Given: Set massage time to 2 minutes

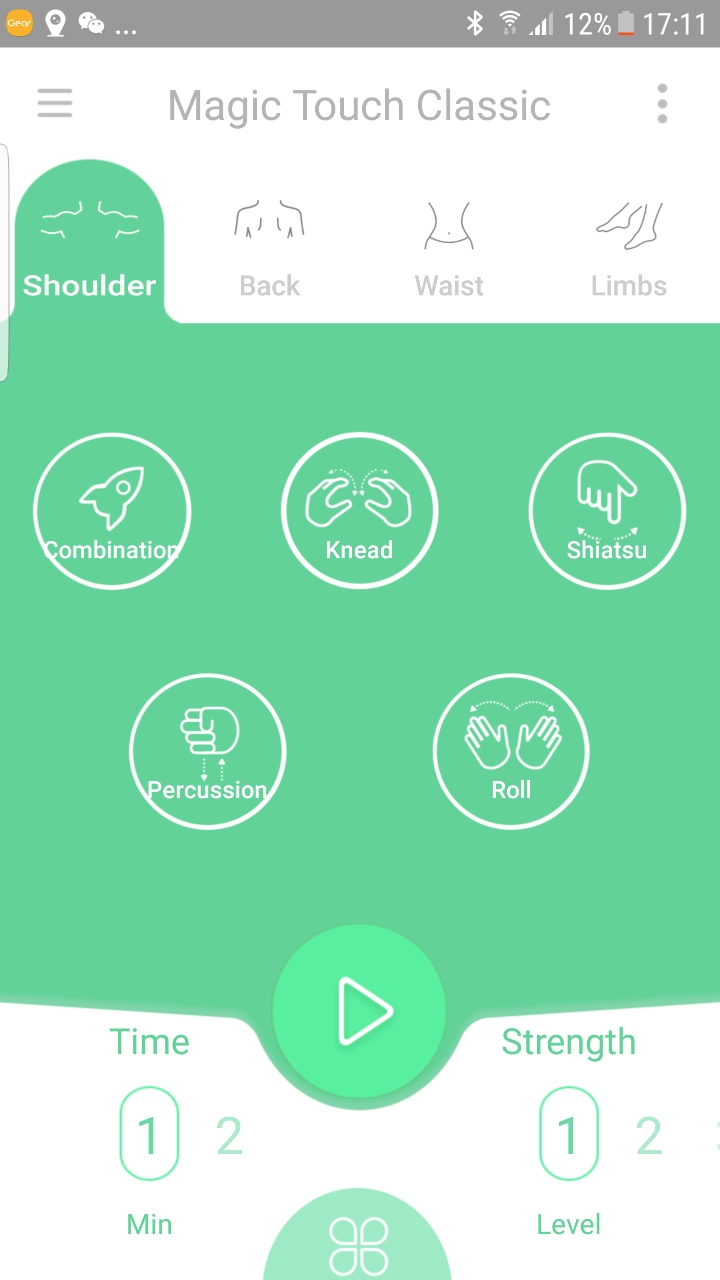Looking at the screenshot, I should point(229,1135).
